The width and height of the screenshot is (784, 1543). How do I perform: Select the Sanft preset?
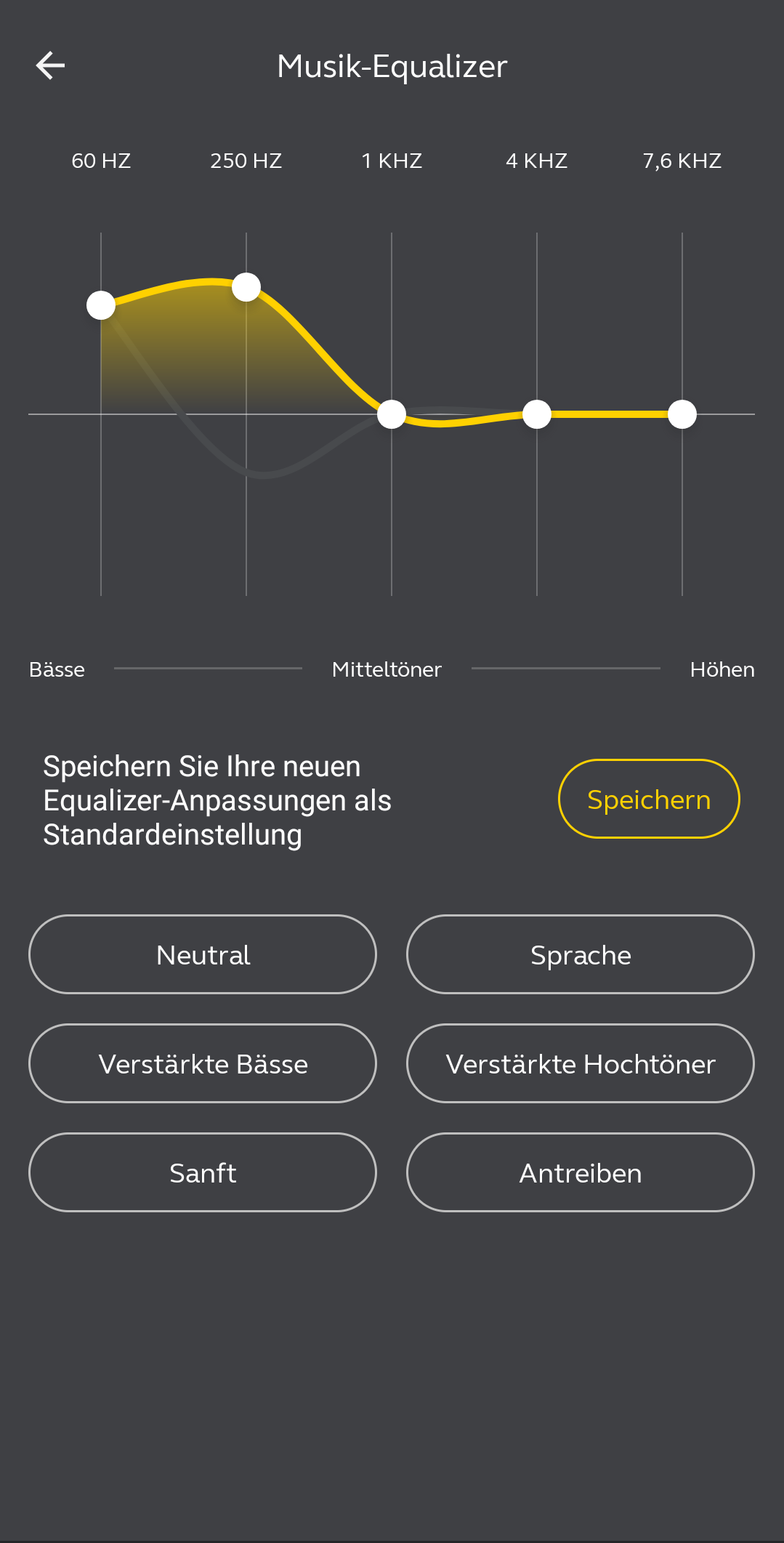203,1172
